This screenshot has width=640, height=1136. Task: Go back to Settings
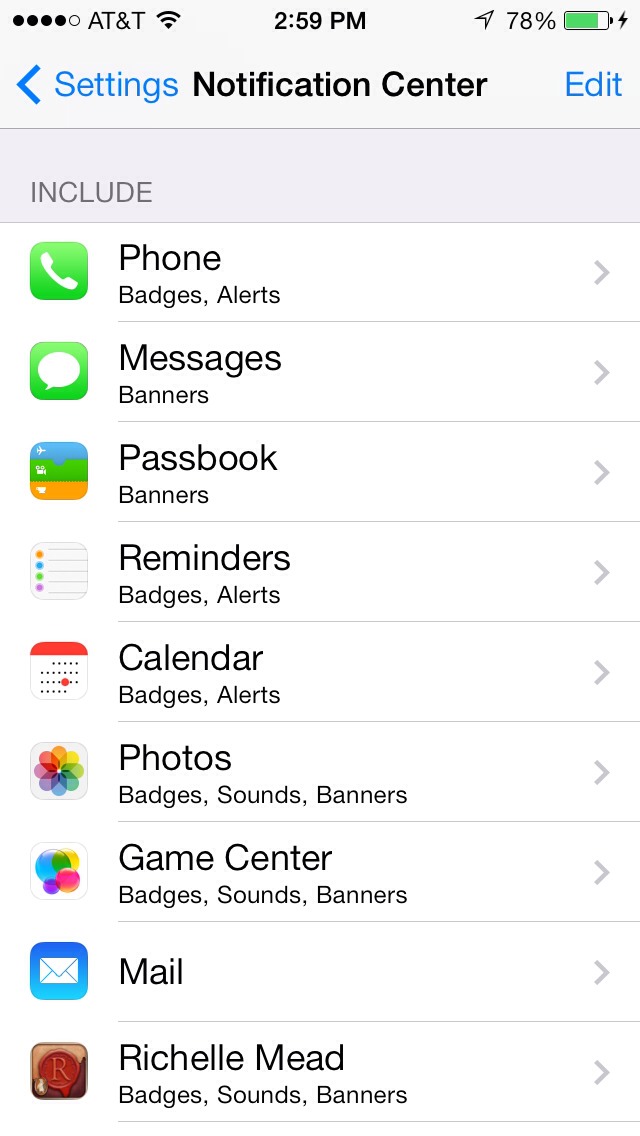click(97, 85)
